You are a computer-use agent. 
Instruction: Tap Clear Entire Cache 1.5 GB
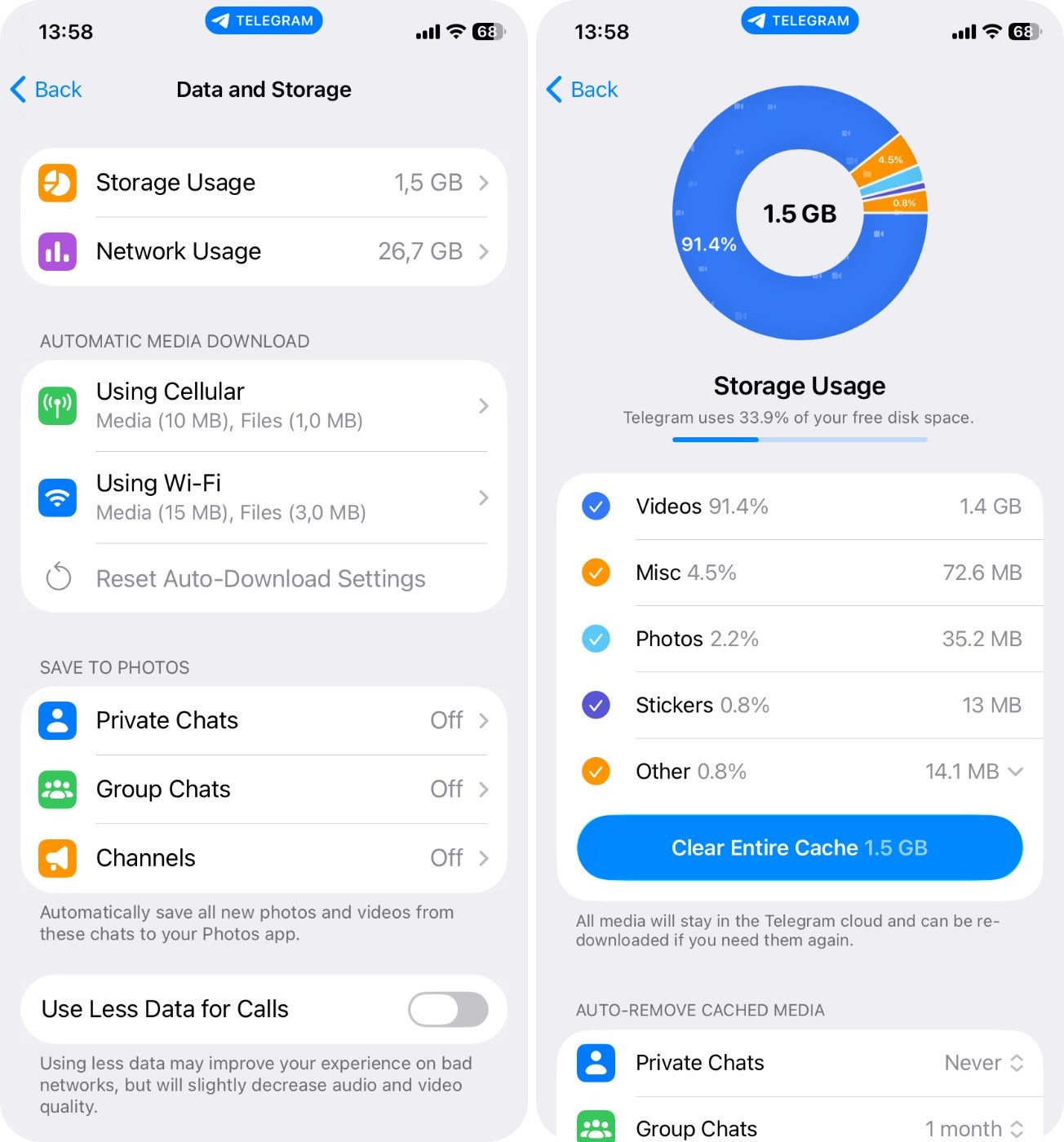pos(799,848)
